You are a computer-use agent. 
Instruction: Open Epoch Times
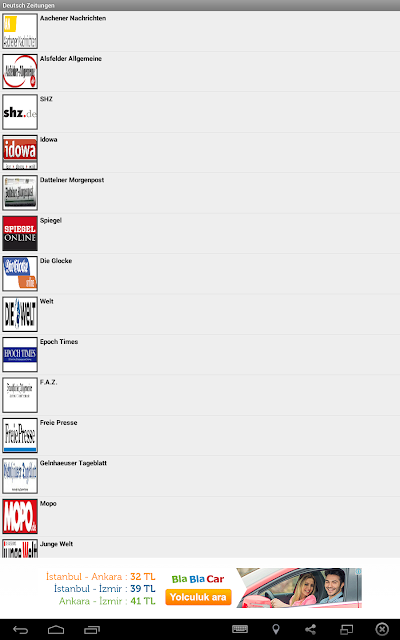(200, 354)
